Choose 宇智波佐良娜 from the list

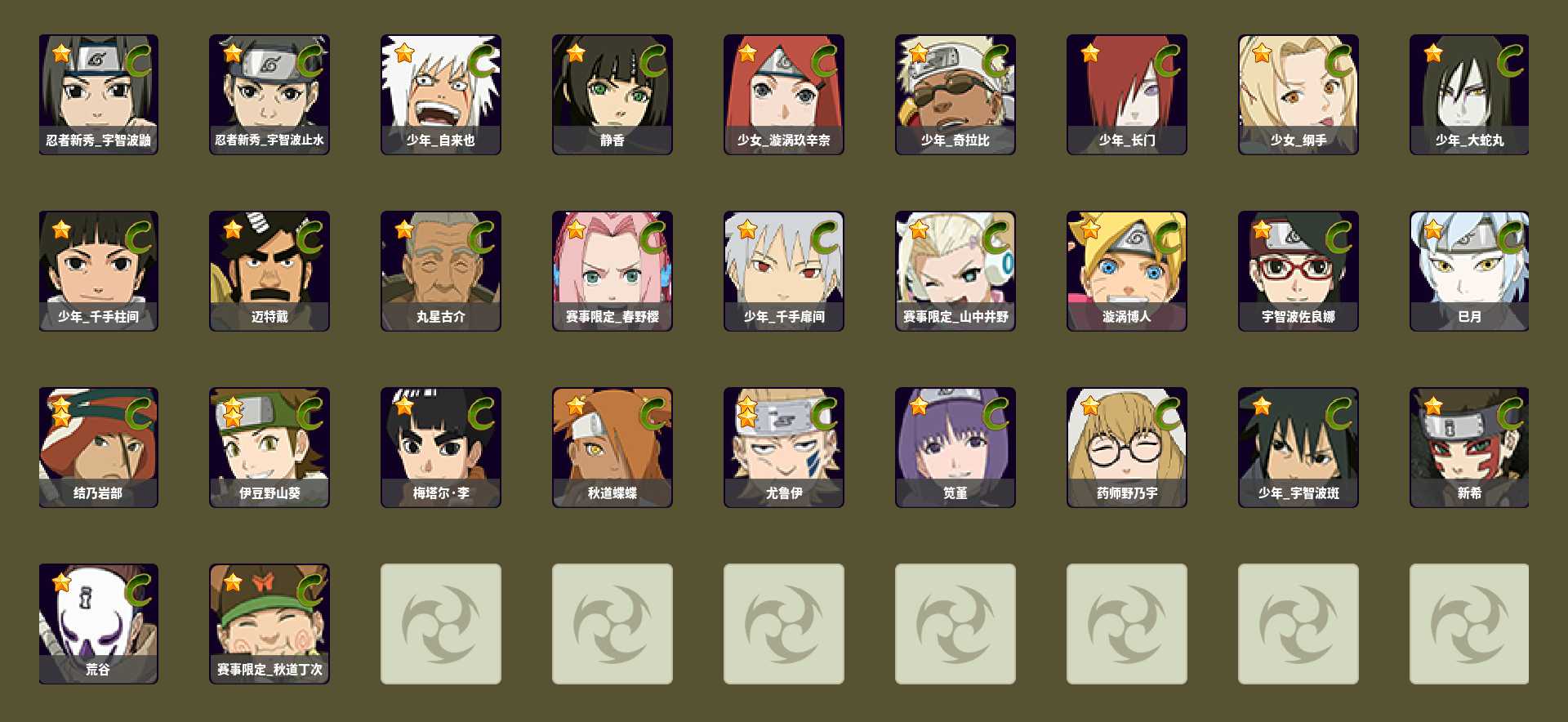point(1298,270)
